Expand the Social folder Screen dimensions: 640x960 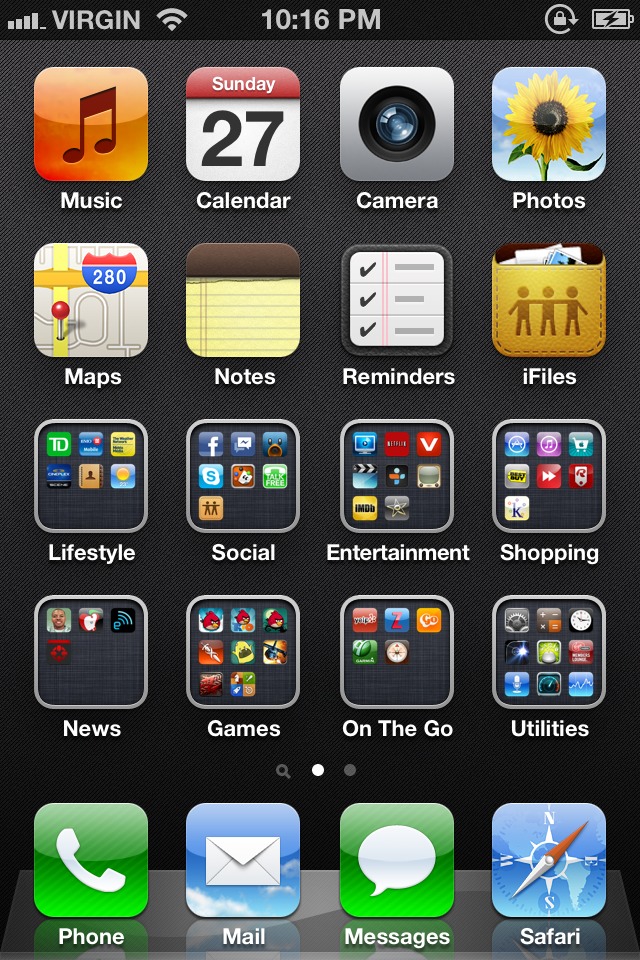[x=243, y=476]
